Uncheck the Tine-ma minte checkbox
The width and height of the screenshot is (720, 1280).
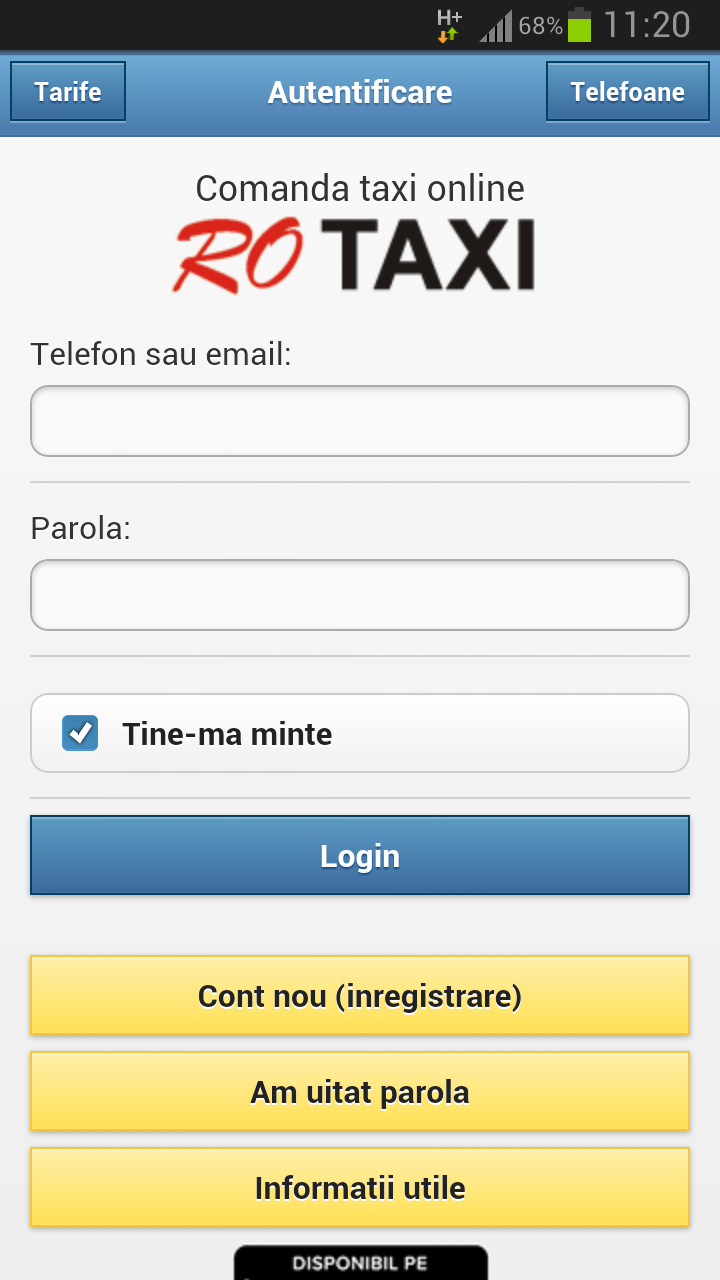pos(80,733)
